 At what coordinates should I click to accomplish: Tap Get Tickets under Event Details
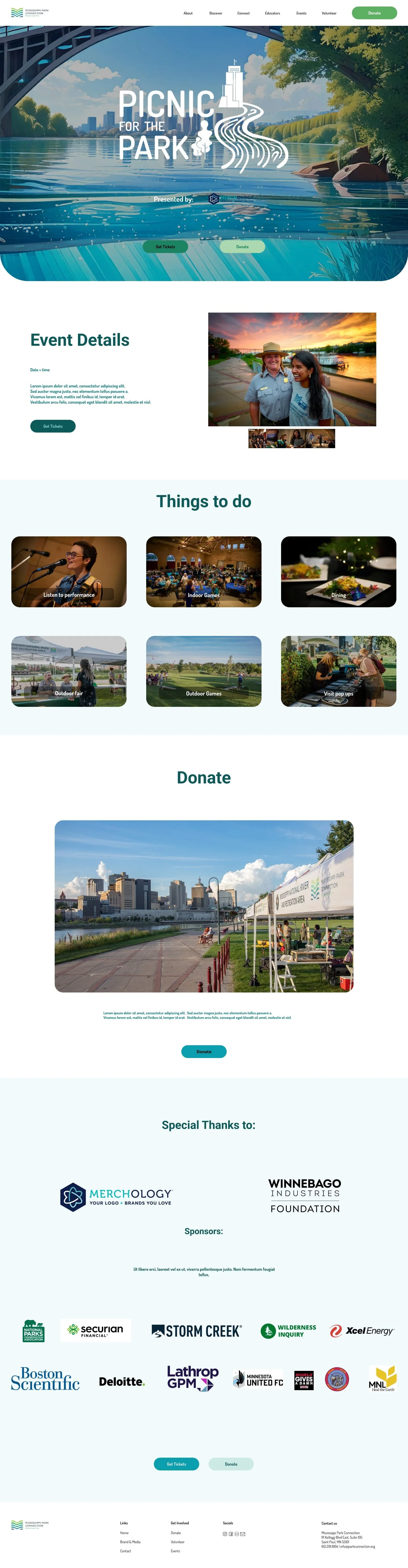pos(53,426)
